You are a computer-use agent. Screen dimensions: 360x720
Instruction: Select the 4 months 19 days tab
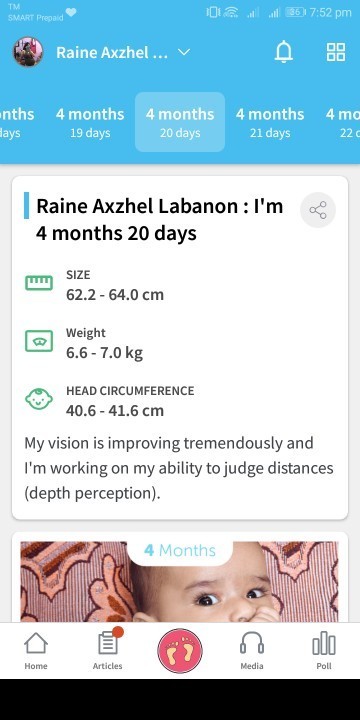click(90, 122)
